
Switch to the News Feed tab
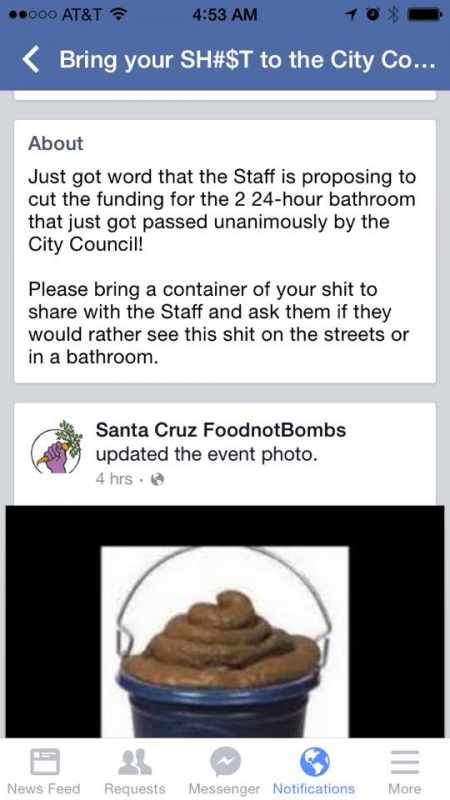(x=44, y=771)
